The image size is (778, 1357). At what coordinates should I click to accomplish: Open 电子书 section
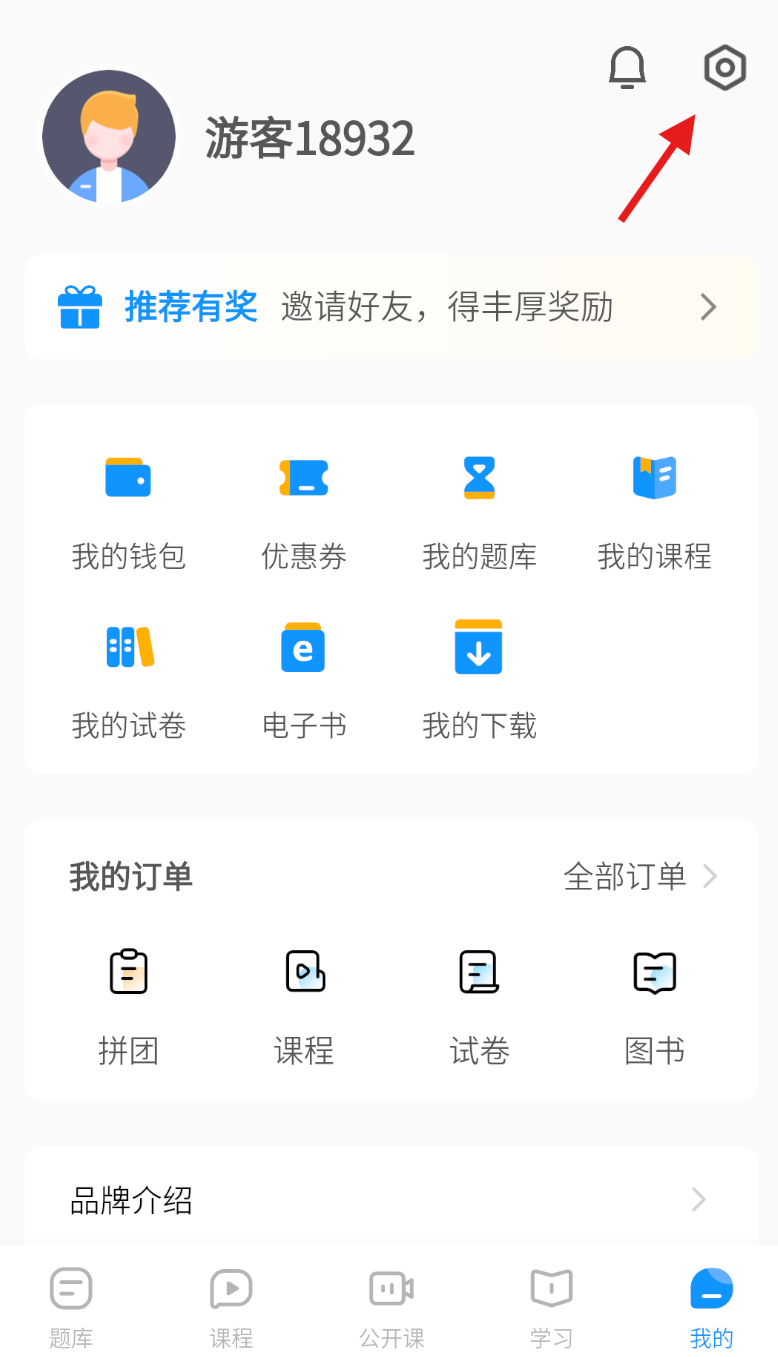[304, 680]
